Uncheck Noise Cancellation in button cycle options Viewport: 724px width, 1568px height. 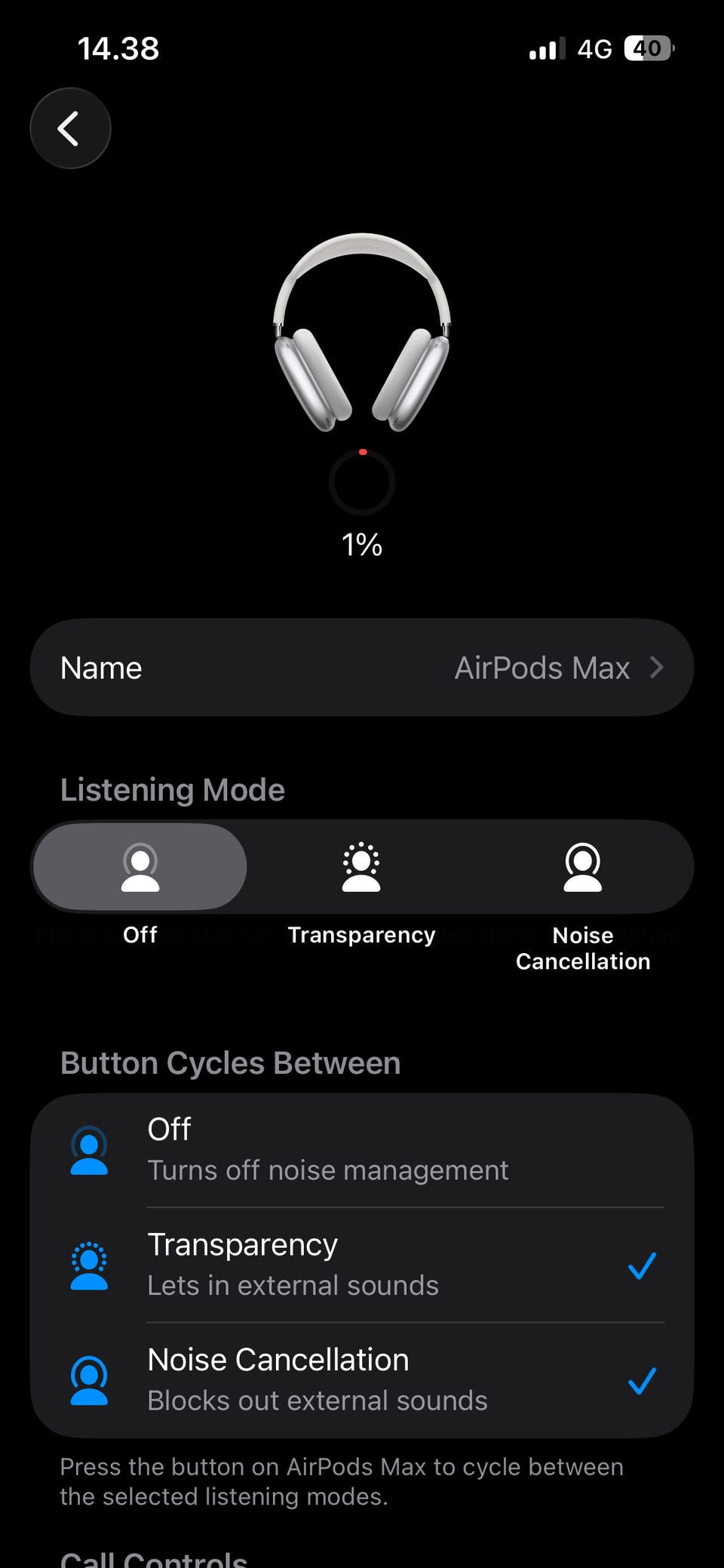362,1380
